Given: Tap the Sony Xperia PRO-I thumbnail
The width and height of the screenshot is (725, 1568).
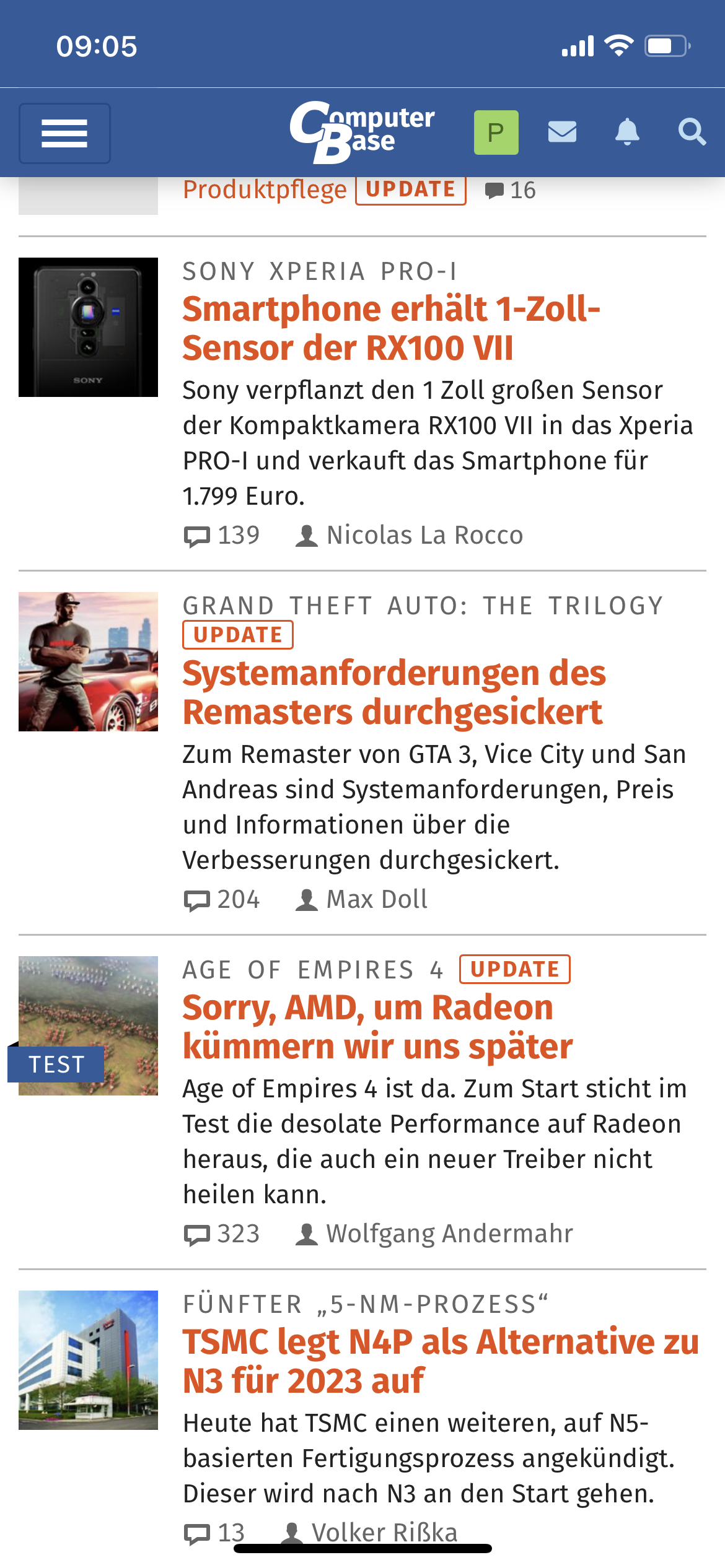Looking at the screenshot, I should coord(88,327).
